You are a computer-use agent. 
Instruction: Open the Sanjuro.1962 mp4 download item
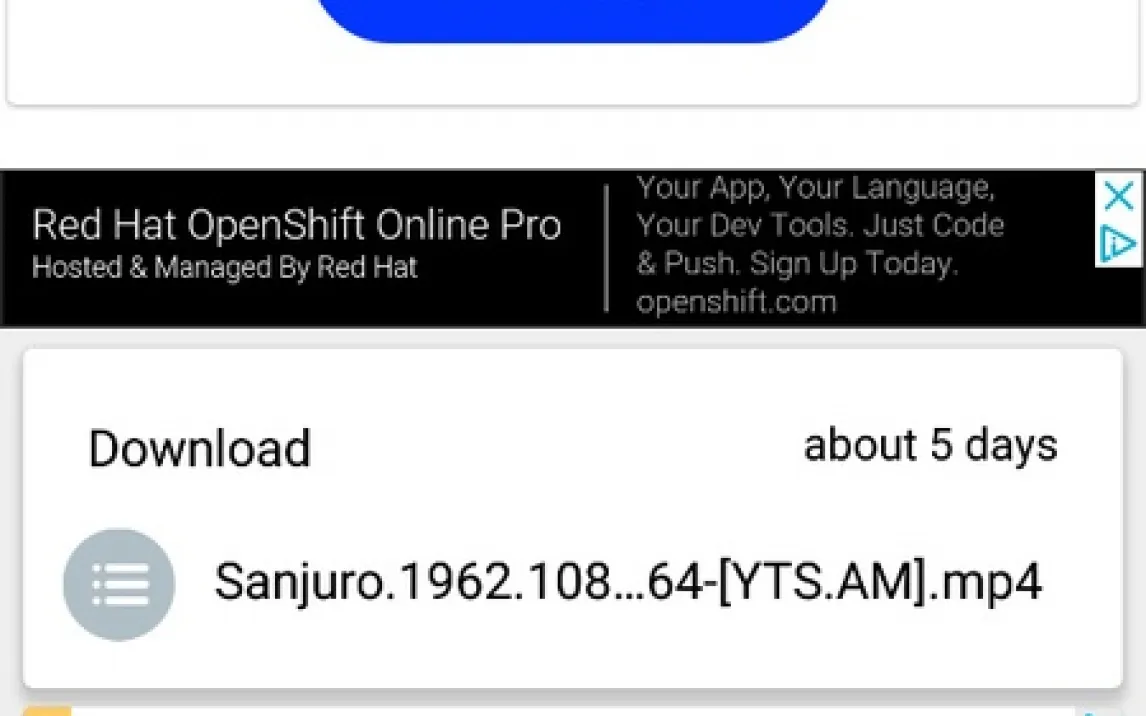[x=628, y=582]
